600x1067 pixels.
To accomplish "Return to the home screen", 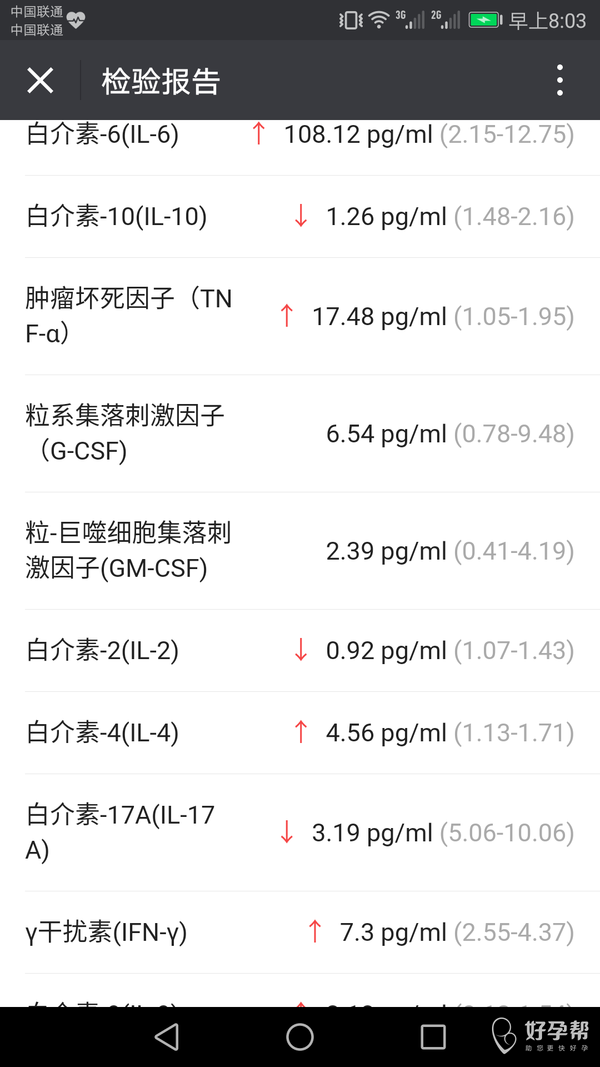I will [300, 1037].
